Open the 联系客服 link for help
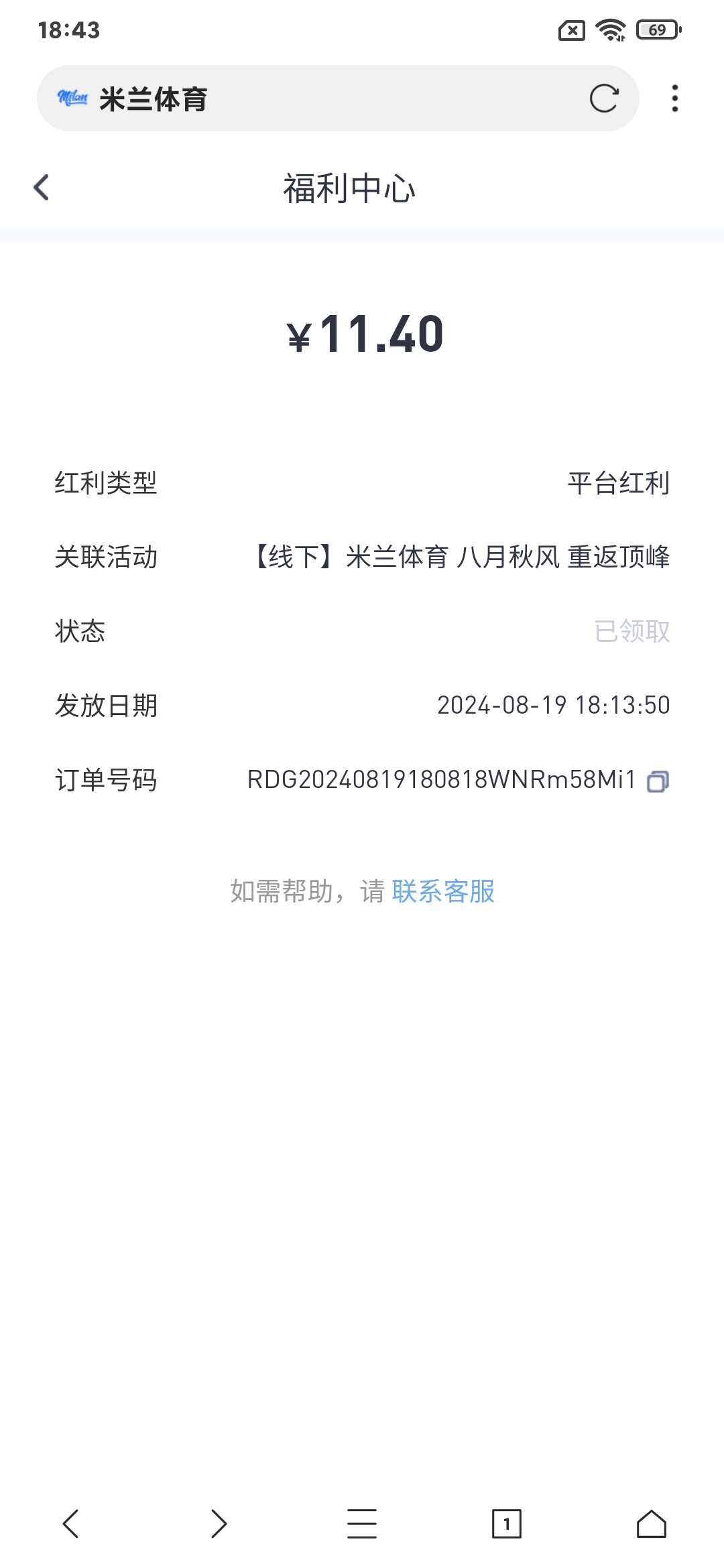Screen dimensions: 724x1568 pos(443,891)
